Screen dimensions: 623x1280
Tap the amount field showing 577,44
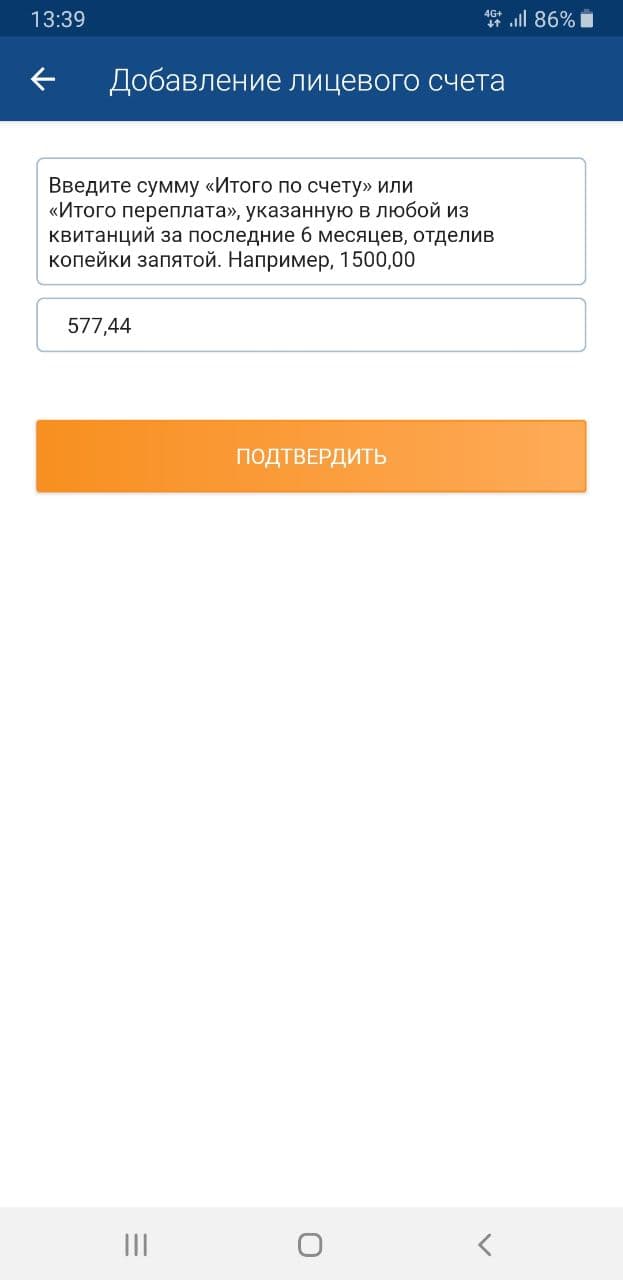pos(310,325)
